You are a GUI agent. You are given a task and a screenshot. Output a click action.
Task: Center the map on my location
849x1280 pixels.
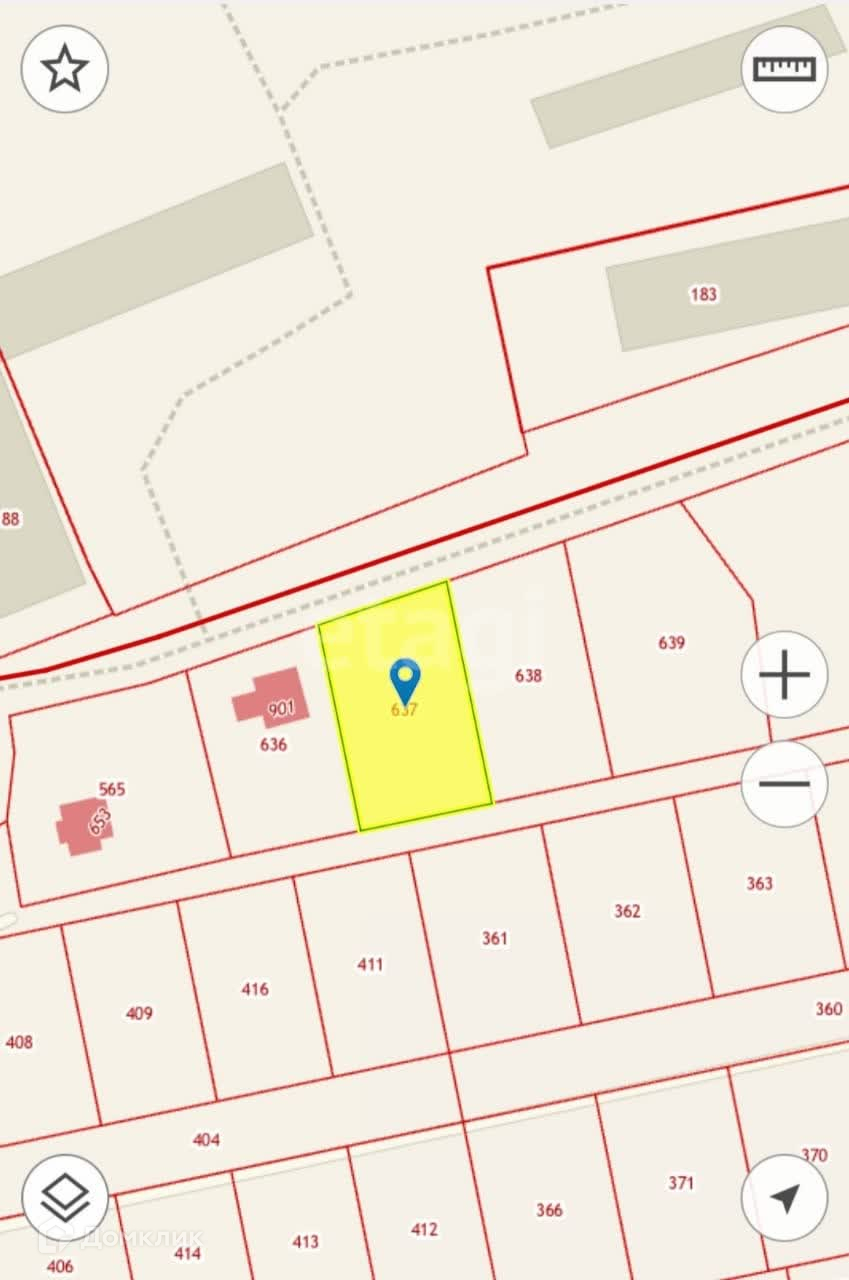tap(784, 1197)
